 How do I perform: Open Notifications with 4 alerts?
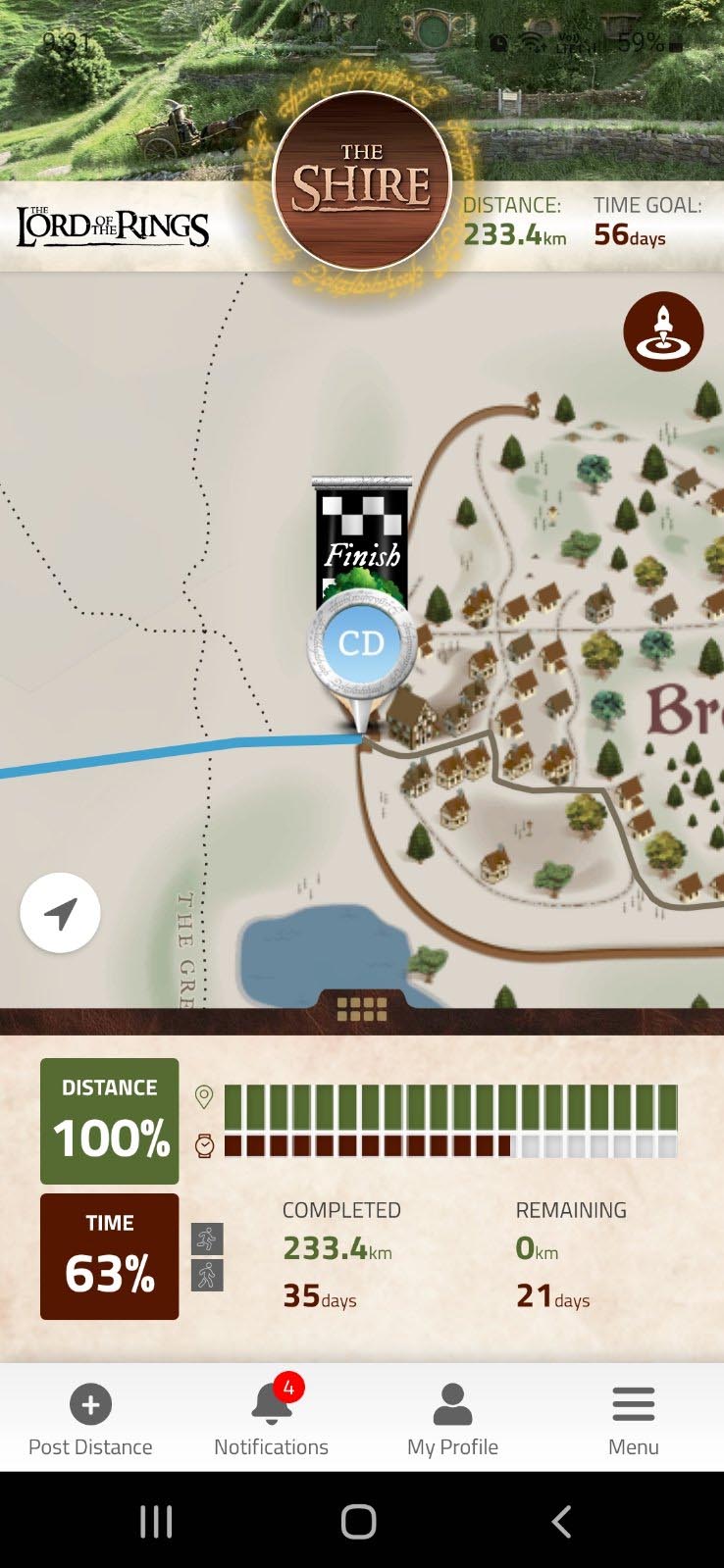[x=272, y=1420]
